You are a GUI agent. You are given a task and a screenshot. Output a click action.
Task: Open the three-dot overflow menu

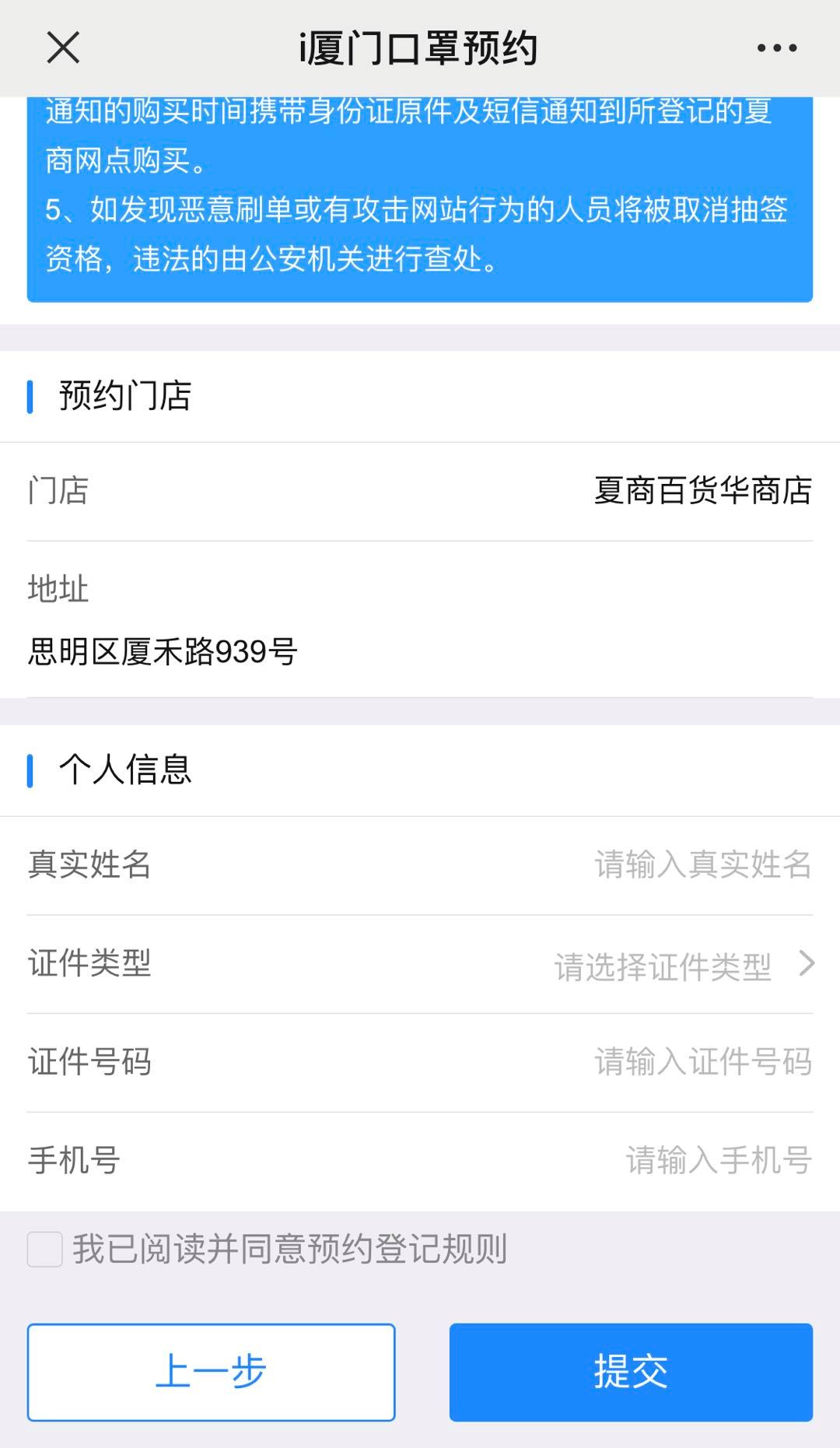776,47
